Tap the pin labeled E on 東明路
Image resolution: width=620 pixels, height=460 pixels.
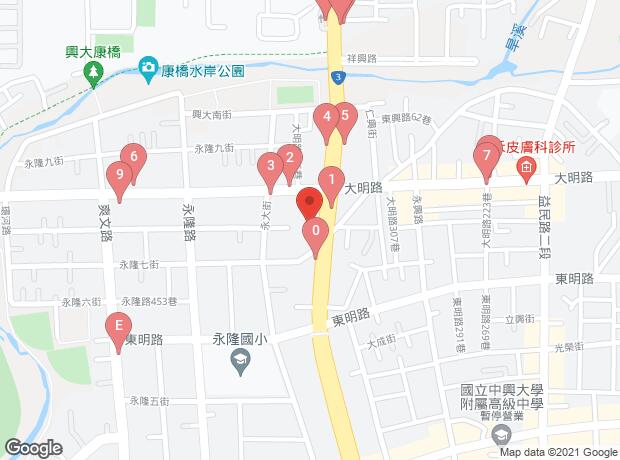tap(119, 327)
